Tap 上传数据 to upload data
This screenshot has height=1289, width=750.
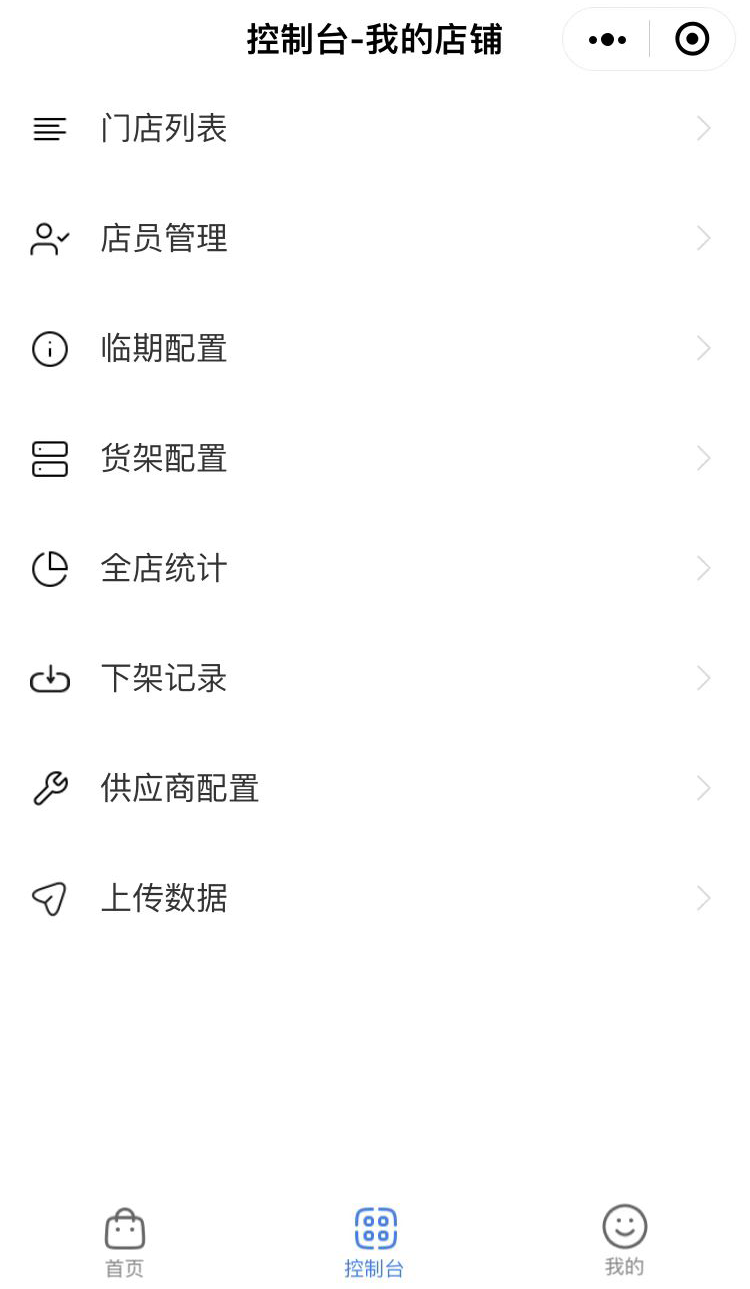(x=375, y=898)
